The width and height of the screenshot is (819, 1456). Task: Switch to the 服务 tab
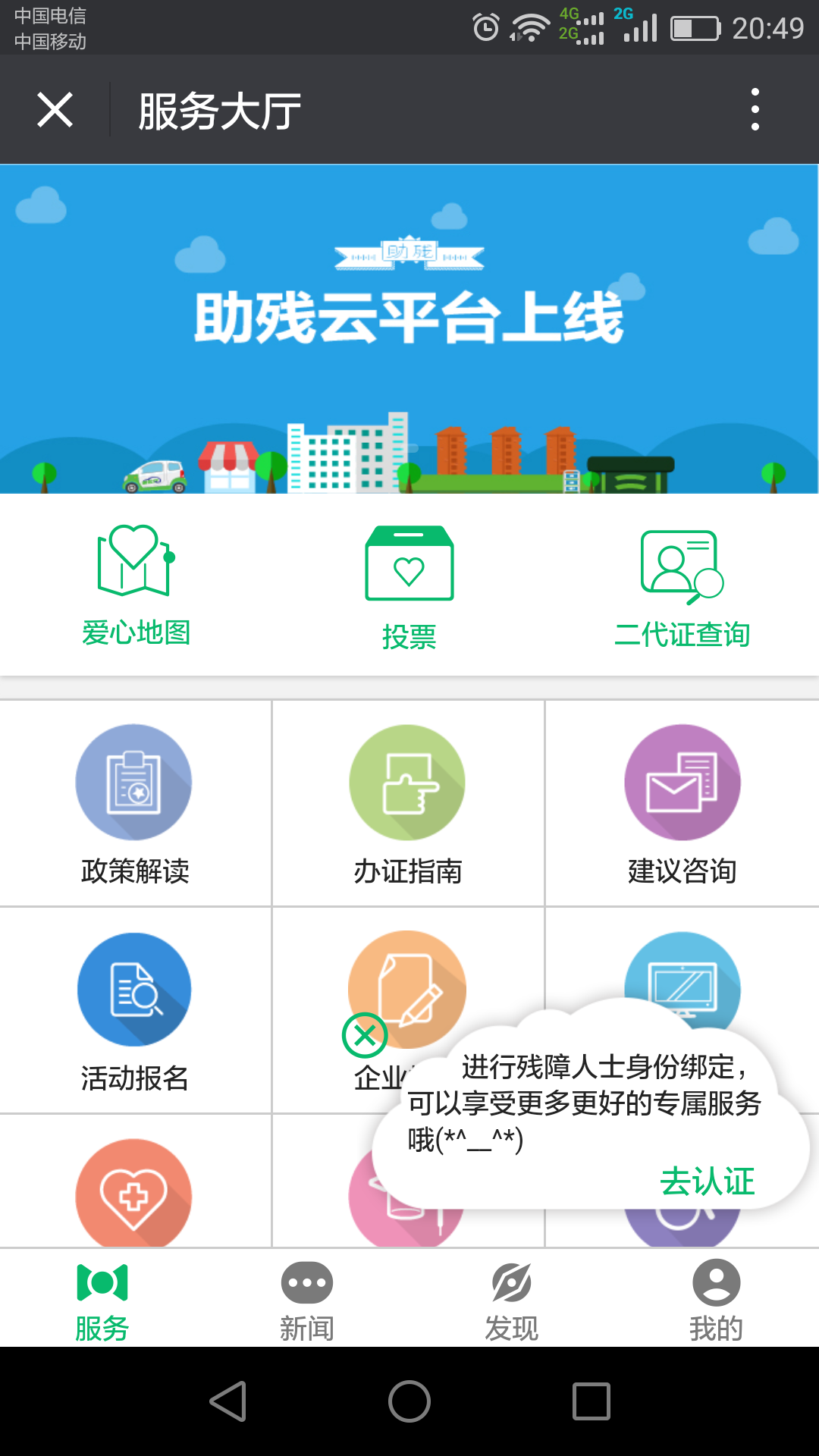[102, 1298]
